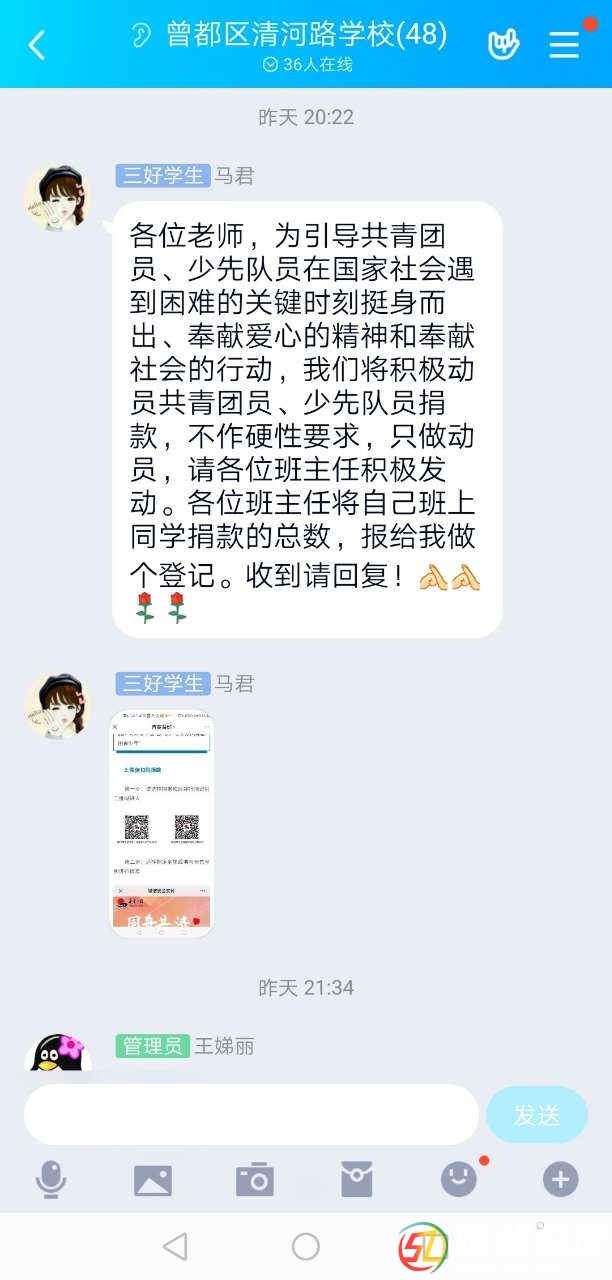612x1280 pixels.
Task: View 王娣丽's profile avatar
Action: click(58, 1052)
